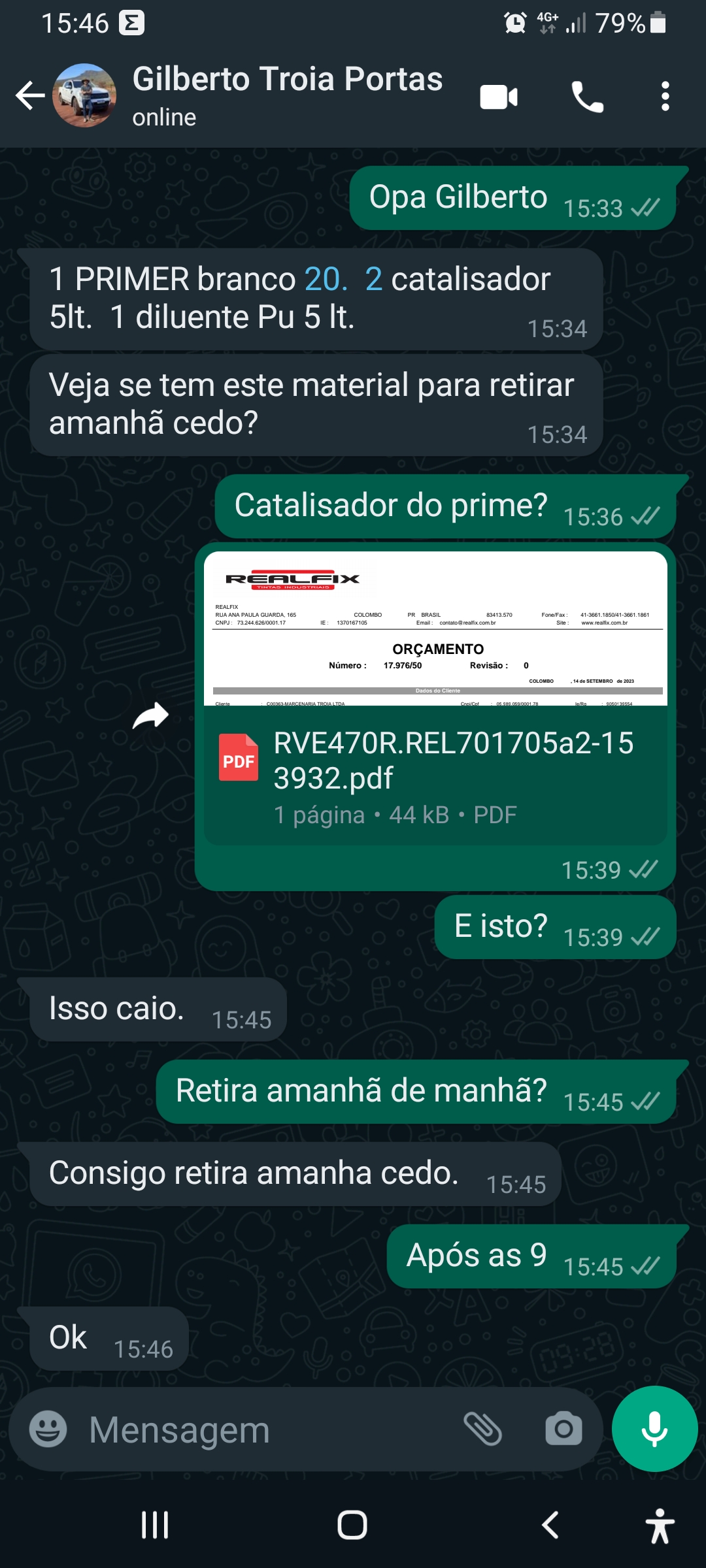Attach a file with the paperclip
Viewport: 706px width, 1568px height.
point(482,1429)
